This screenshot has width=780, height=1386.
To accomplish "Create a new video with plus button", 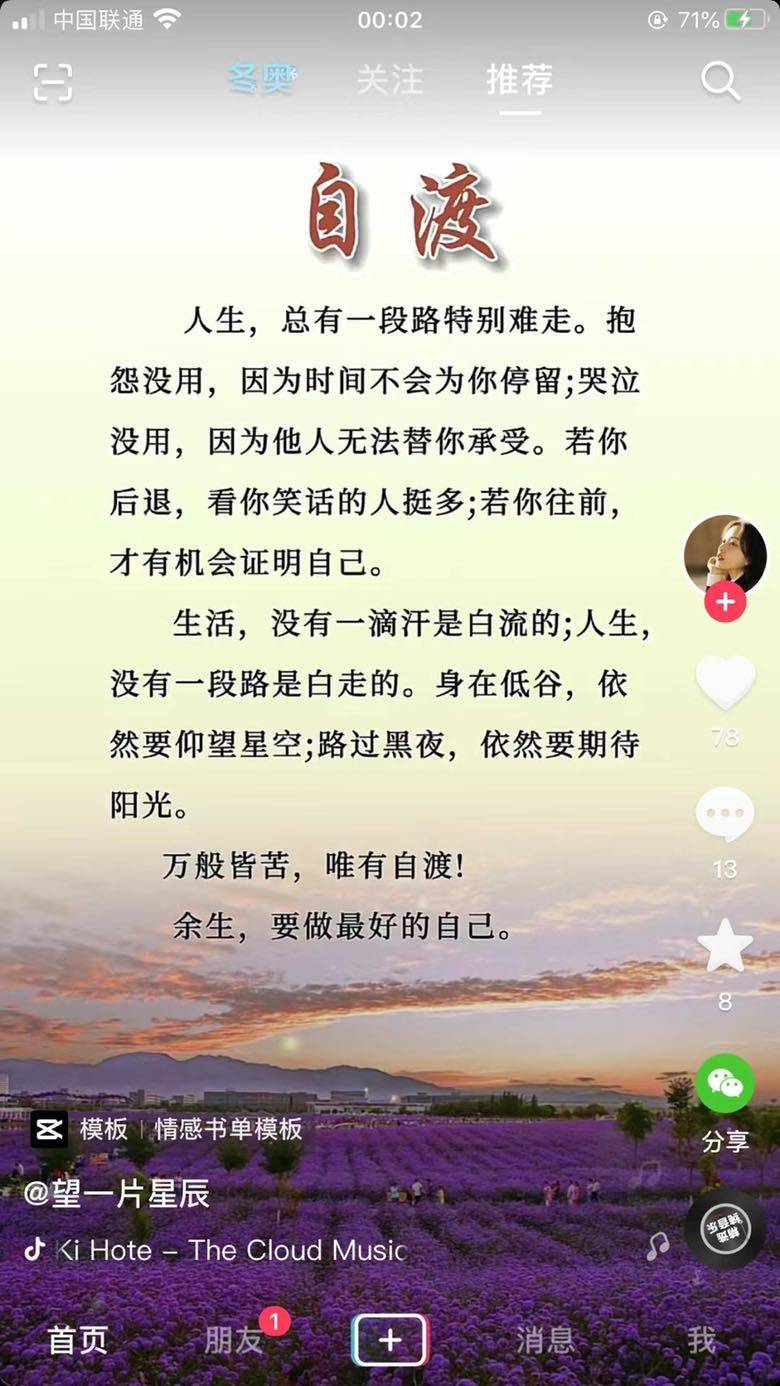I will [389, 1340].
